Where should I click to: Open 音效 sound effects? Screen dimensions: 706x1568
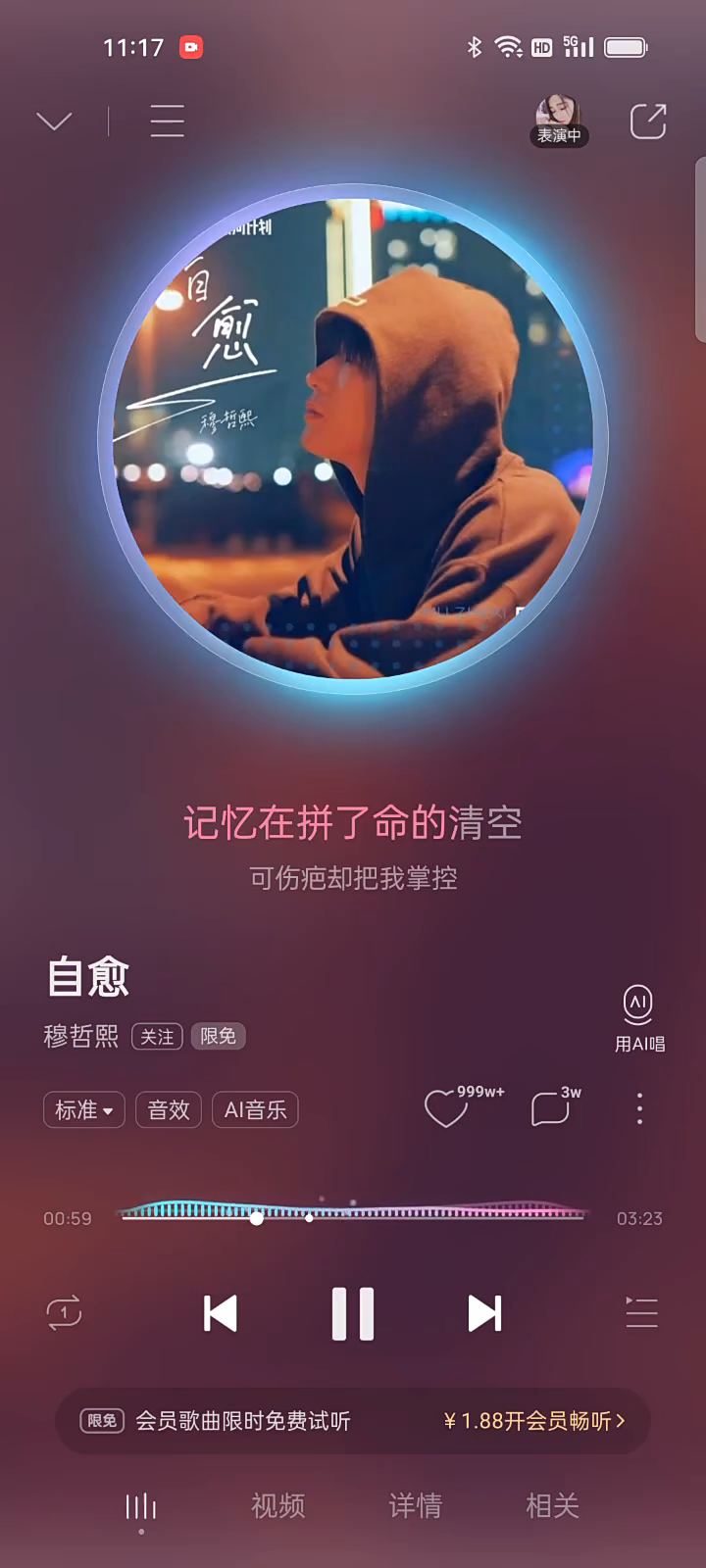point(168,1109)
